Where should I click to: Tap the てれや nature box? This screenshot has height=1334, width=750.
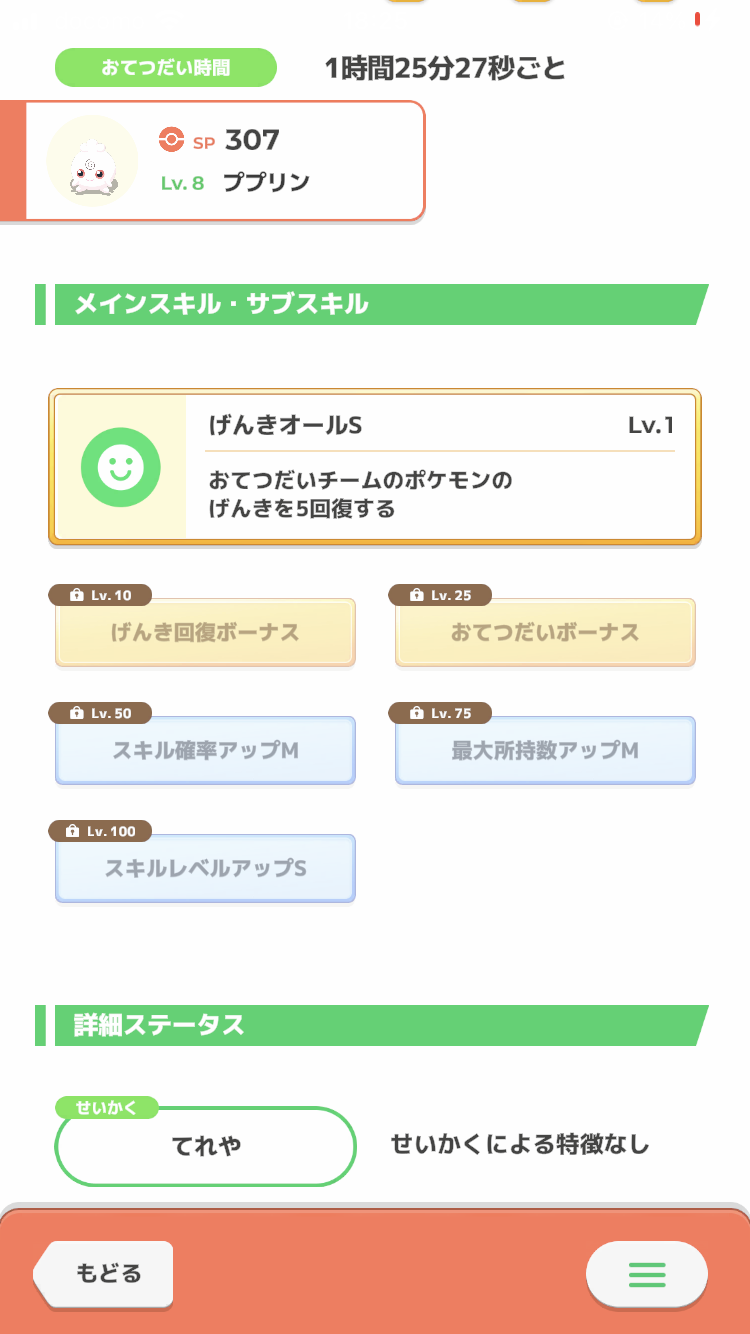tap(206, 1146)
